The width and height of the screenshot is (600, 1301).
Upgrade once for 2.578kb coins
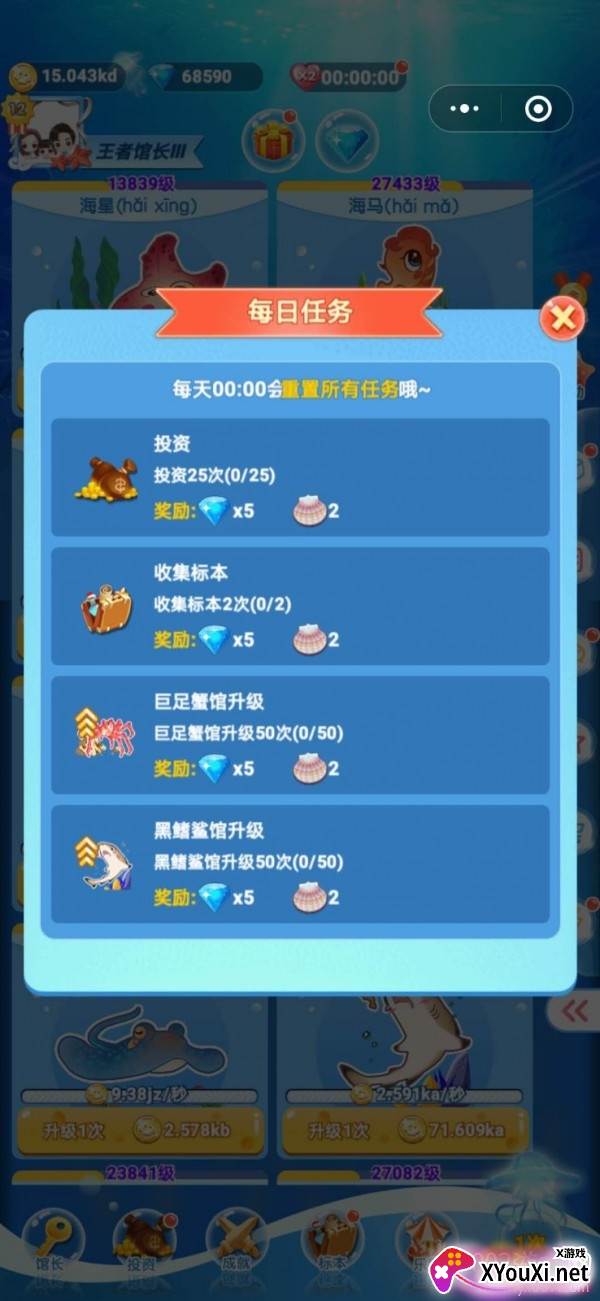point(141,1131)
